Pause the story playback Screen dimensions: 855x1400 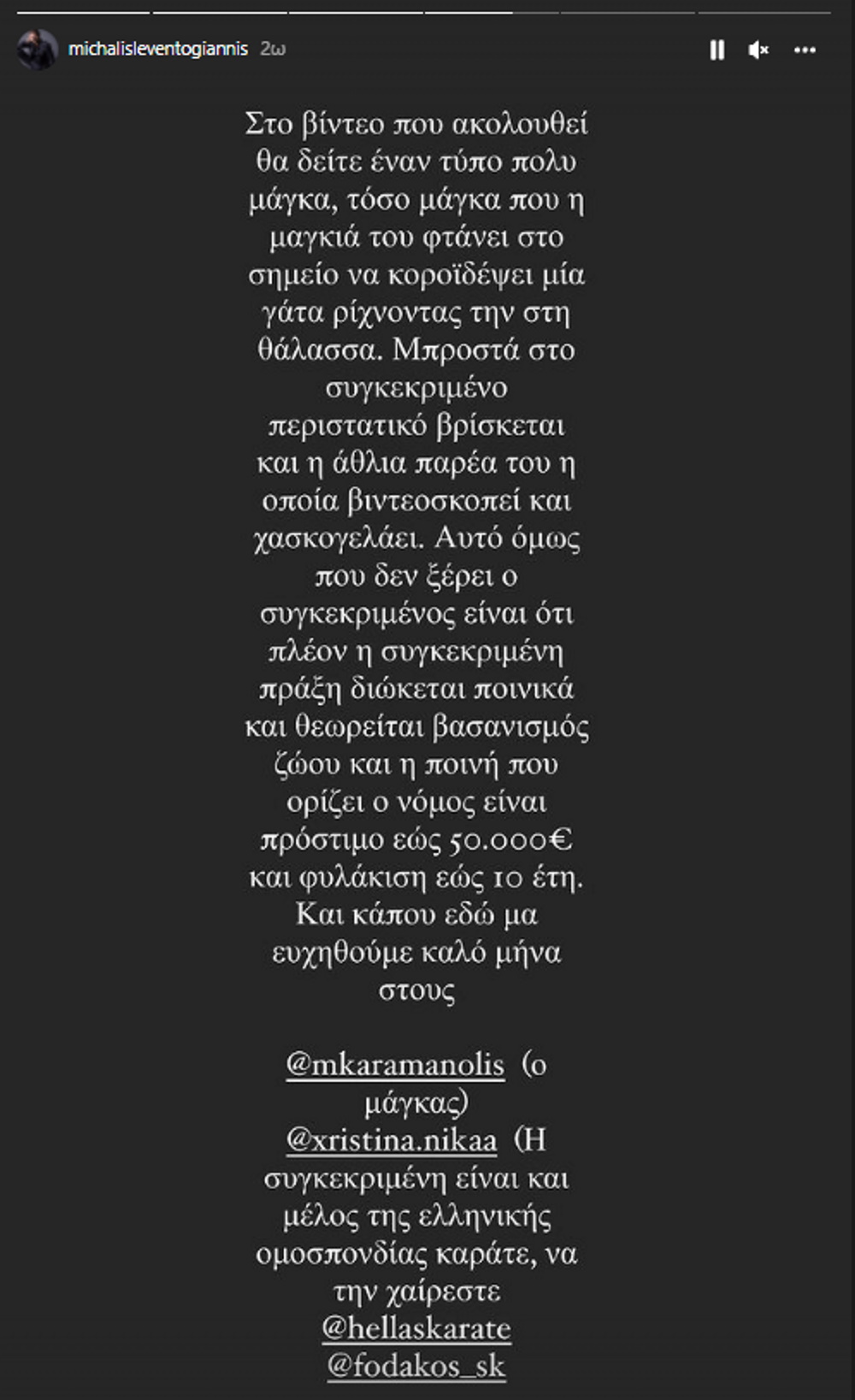[717, 50]
